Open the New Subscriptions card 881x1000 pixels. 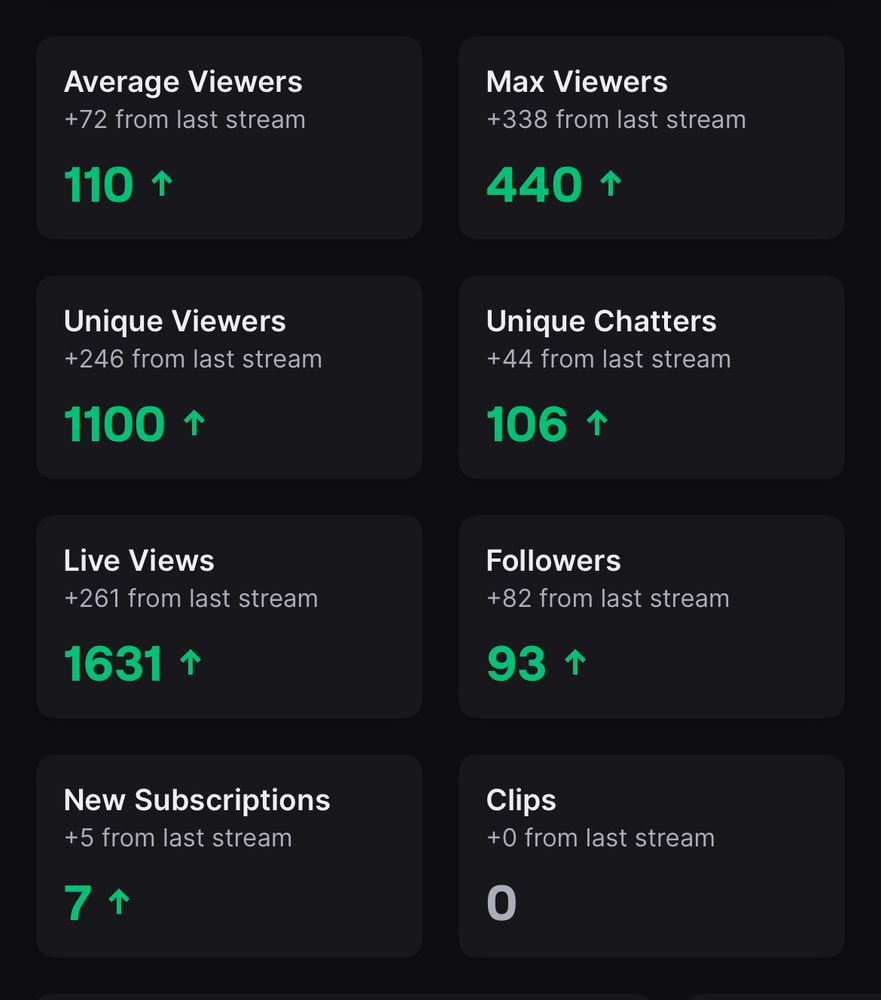[x=229, y=855]
